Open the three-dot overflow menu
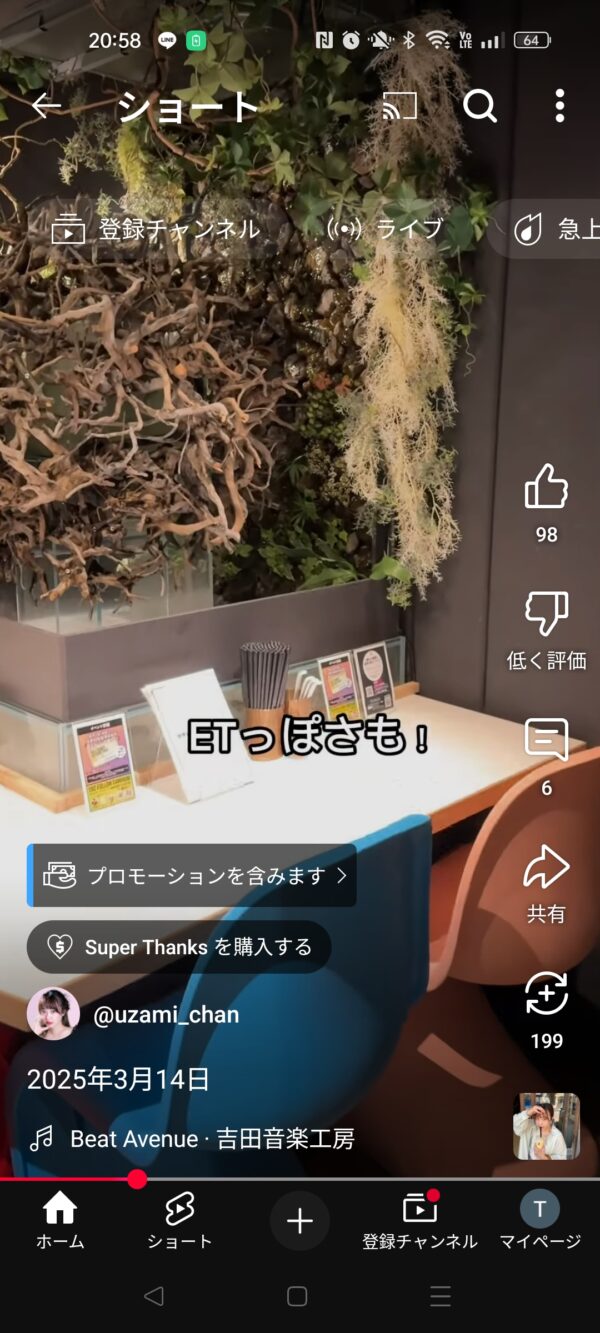 coord(560,105)
